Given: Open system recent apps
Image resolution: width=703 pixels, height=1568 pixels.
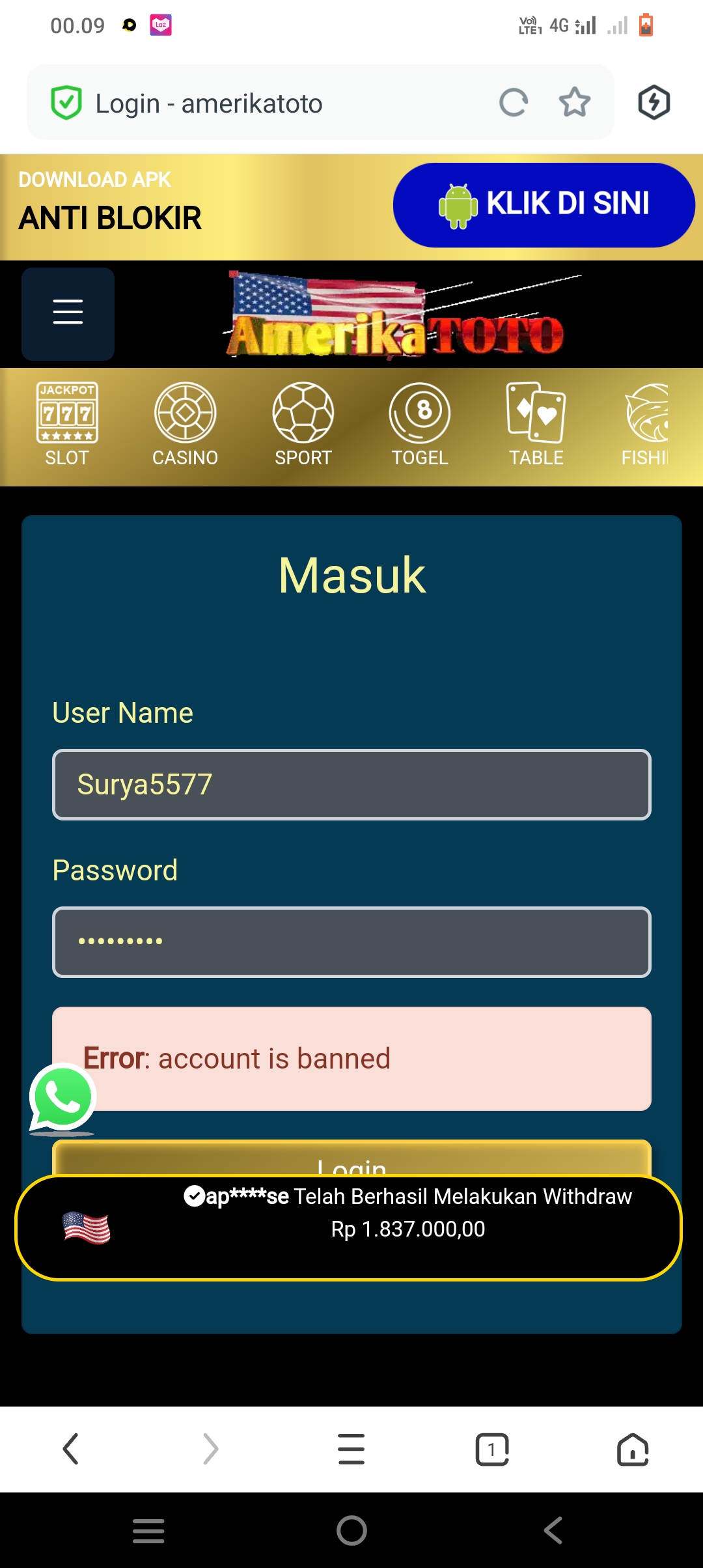Looking at the screenshot, I should click(x=148, y=1530).
